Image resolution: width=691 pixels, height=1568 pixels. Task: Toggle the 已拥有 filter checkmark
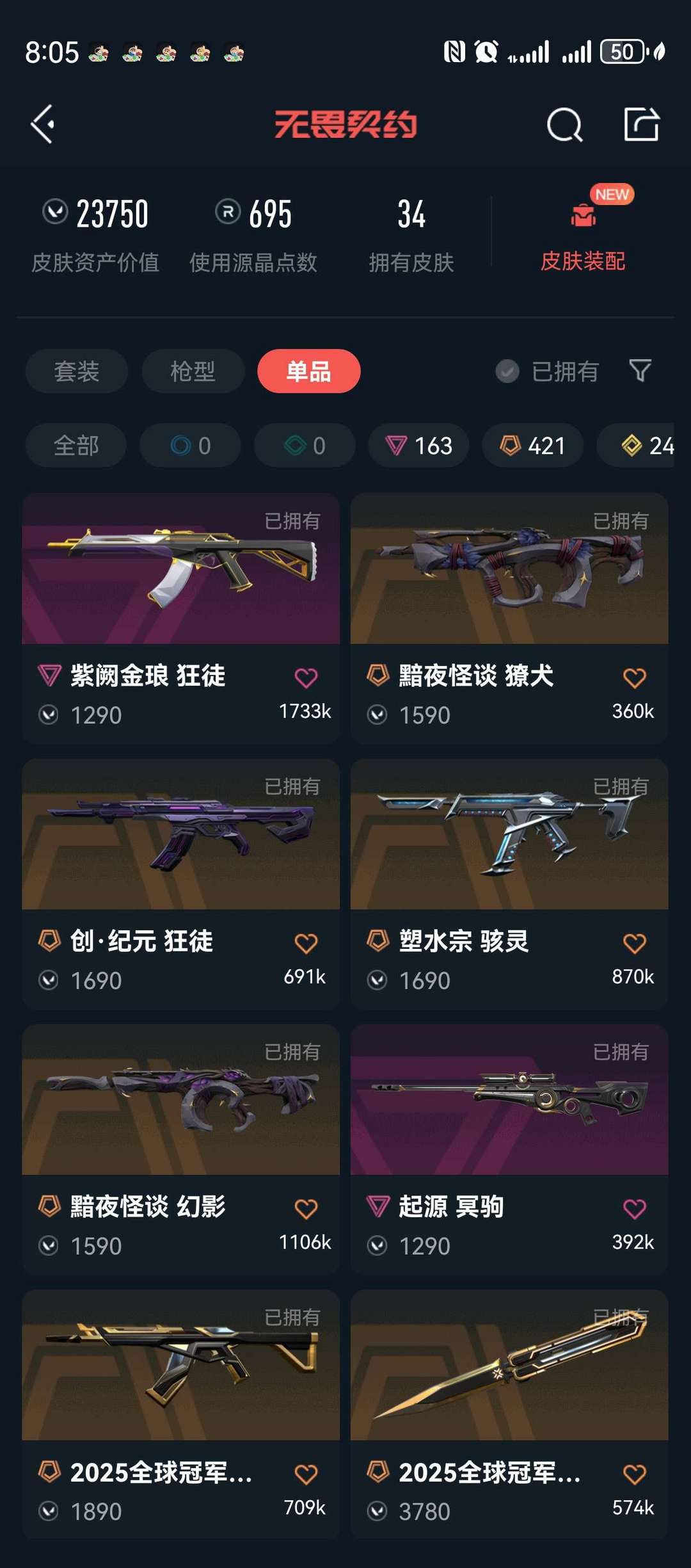coord(507,371)
